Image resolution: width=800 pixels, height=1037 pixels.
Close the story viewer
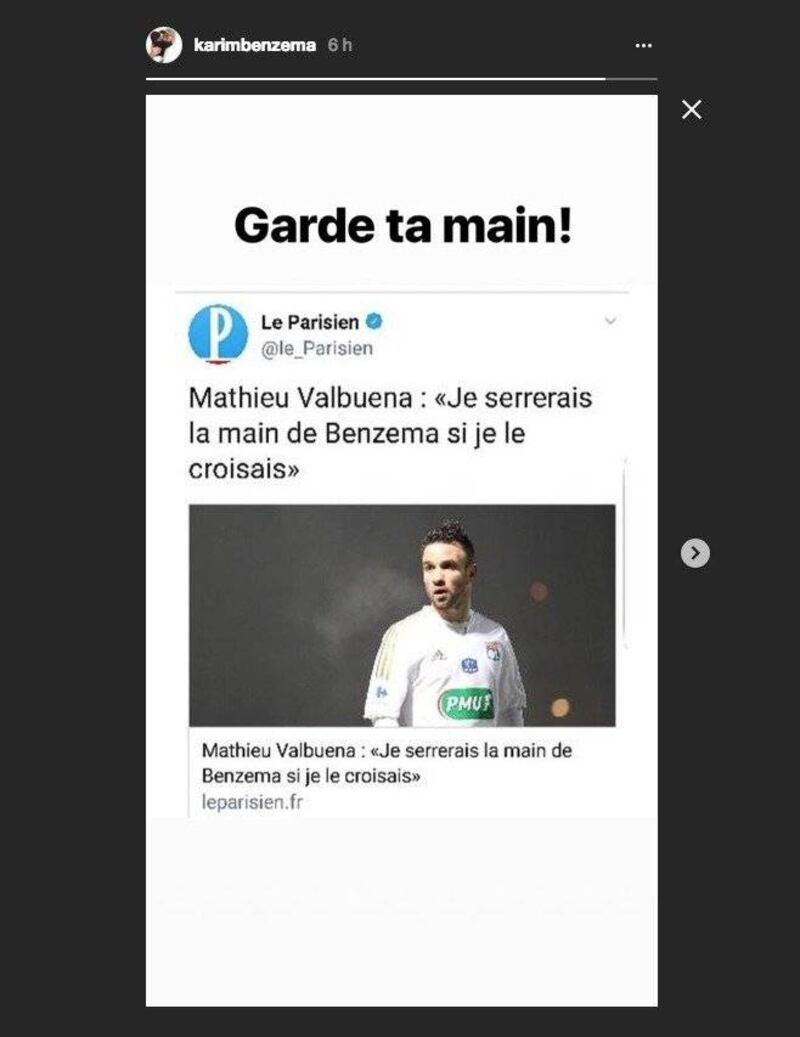coord(691,110)
